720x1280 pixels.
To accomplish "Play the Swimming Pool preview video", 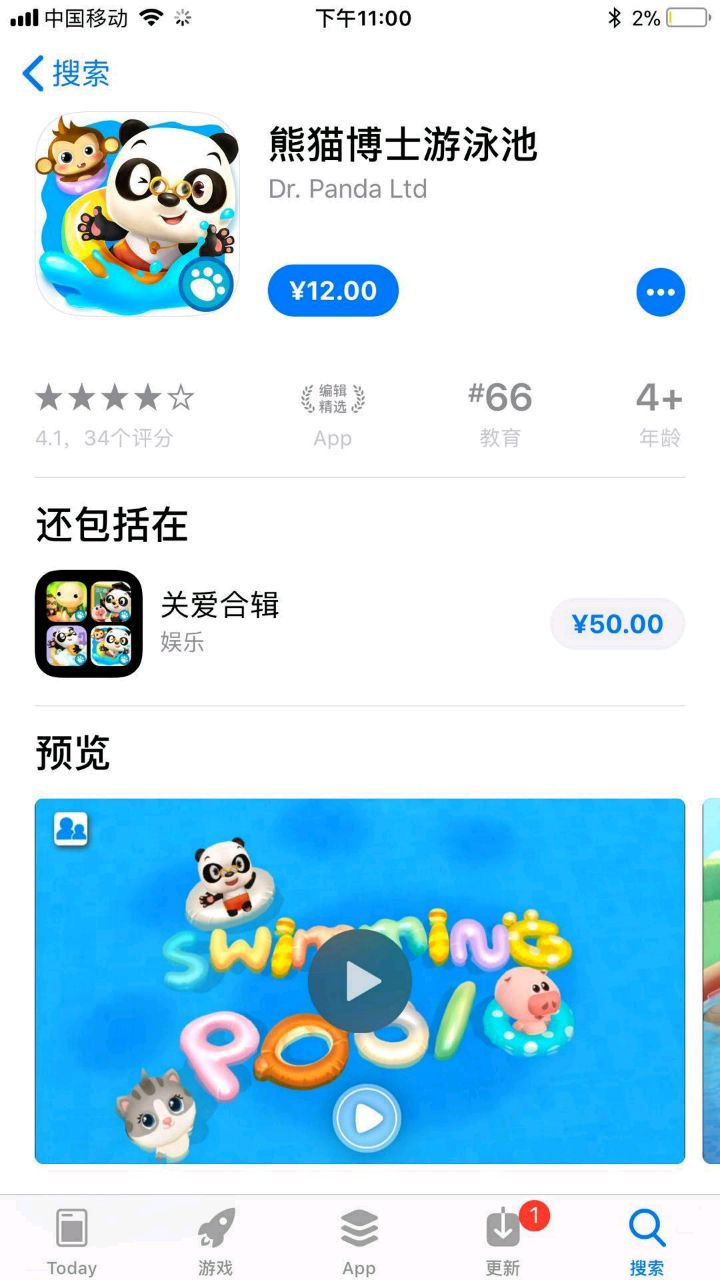I will pos(360,981).
